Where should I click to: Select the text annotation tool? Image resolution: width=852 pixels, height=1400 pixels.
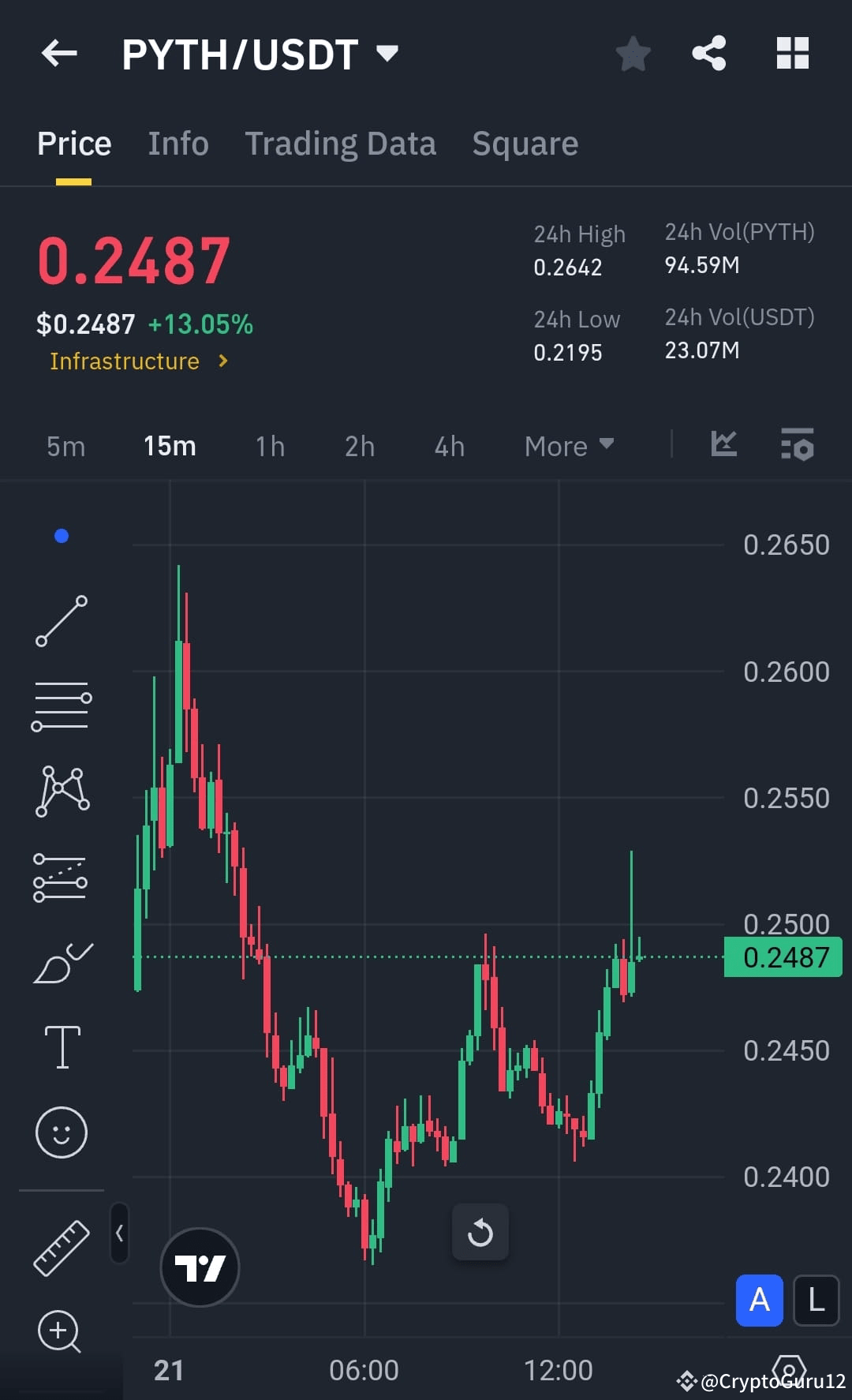(x=61, y=1046)
